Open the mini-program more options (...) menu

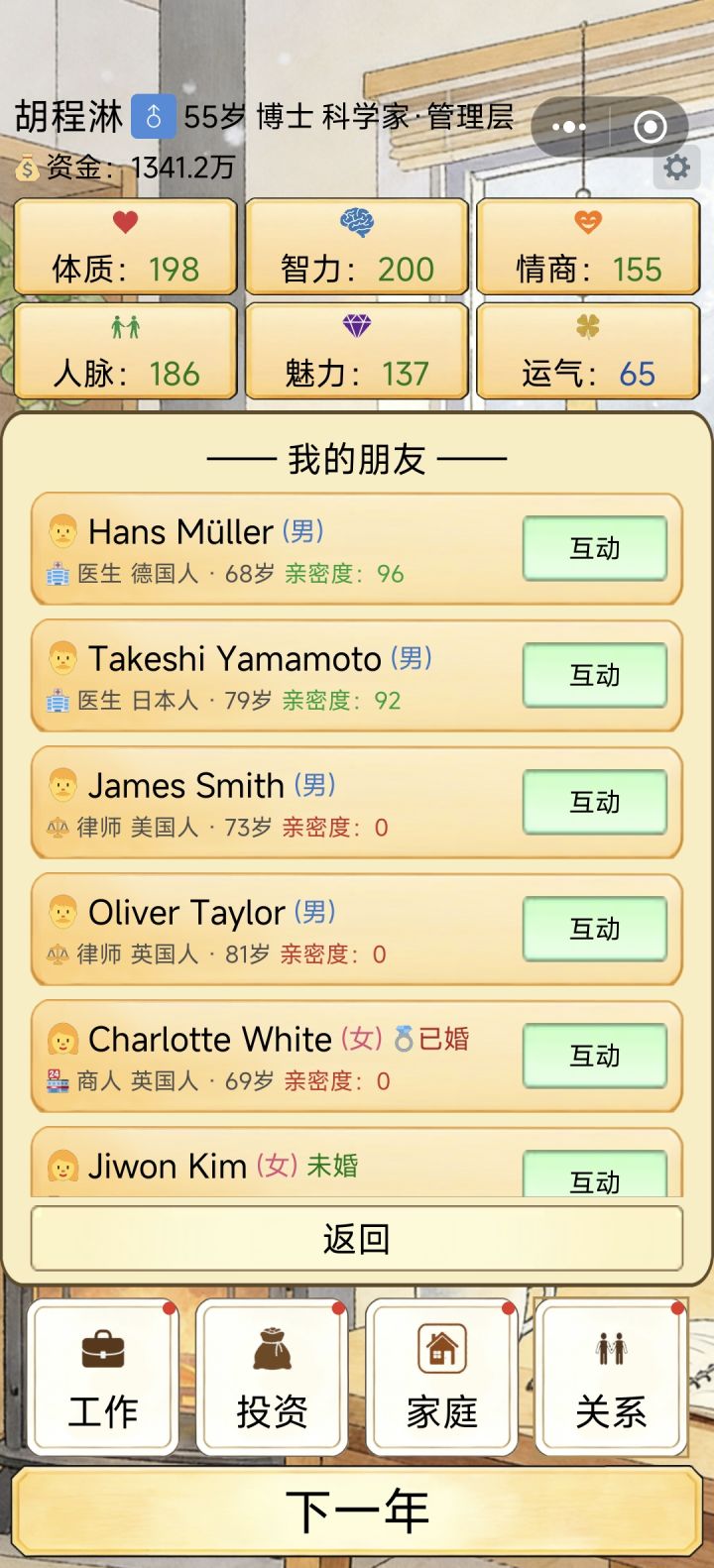568,125
